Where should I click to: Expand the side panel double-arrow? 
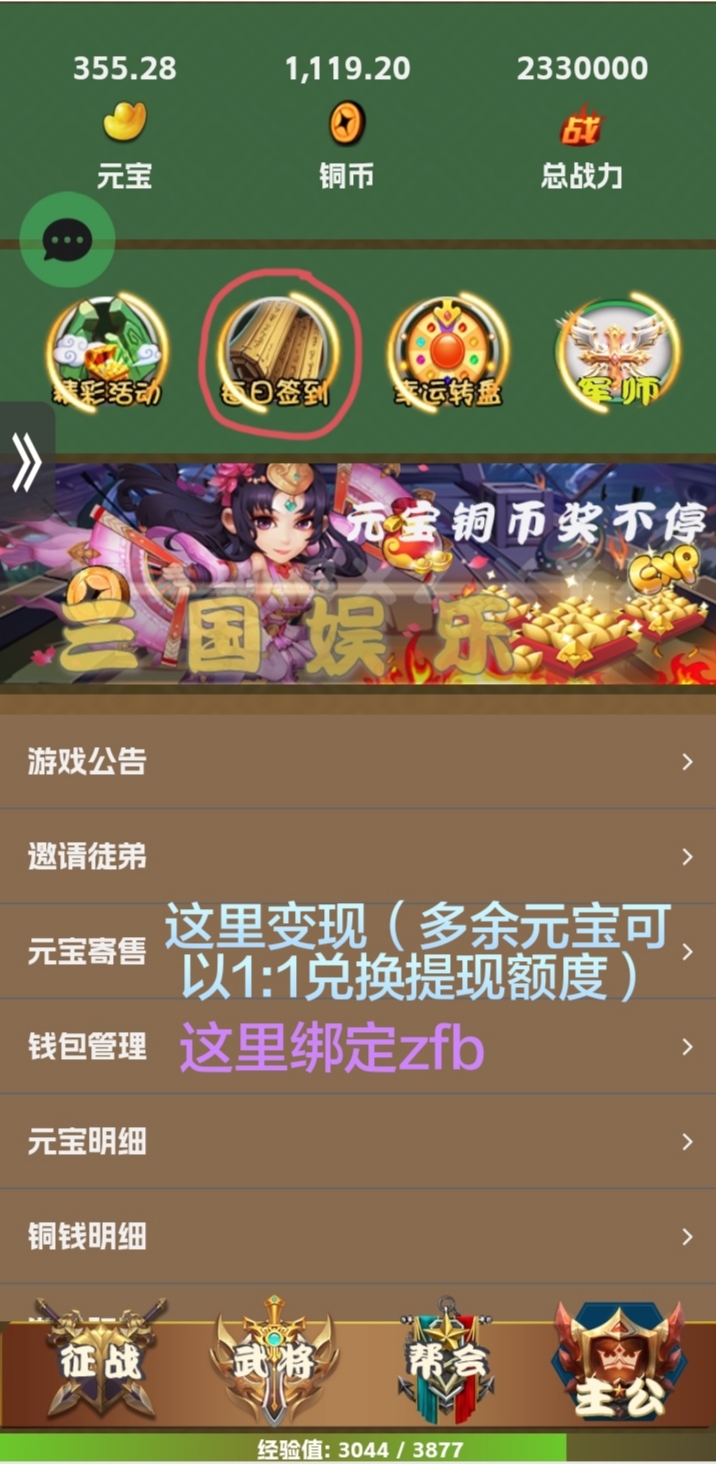27,462
